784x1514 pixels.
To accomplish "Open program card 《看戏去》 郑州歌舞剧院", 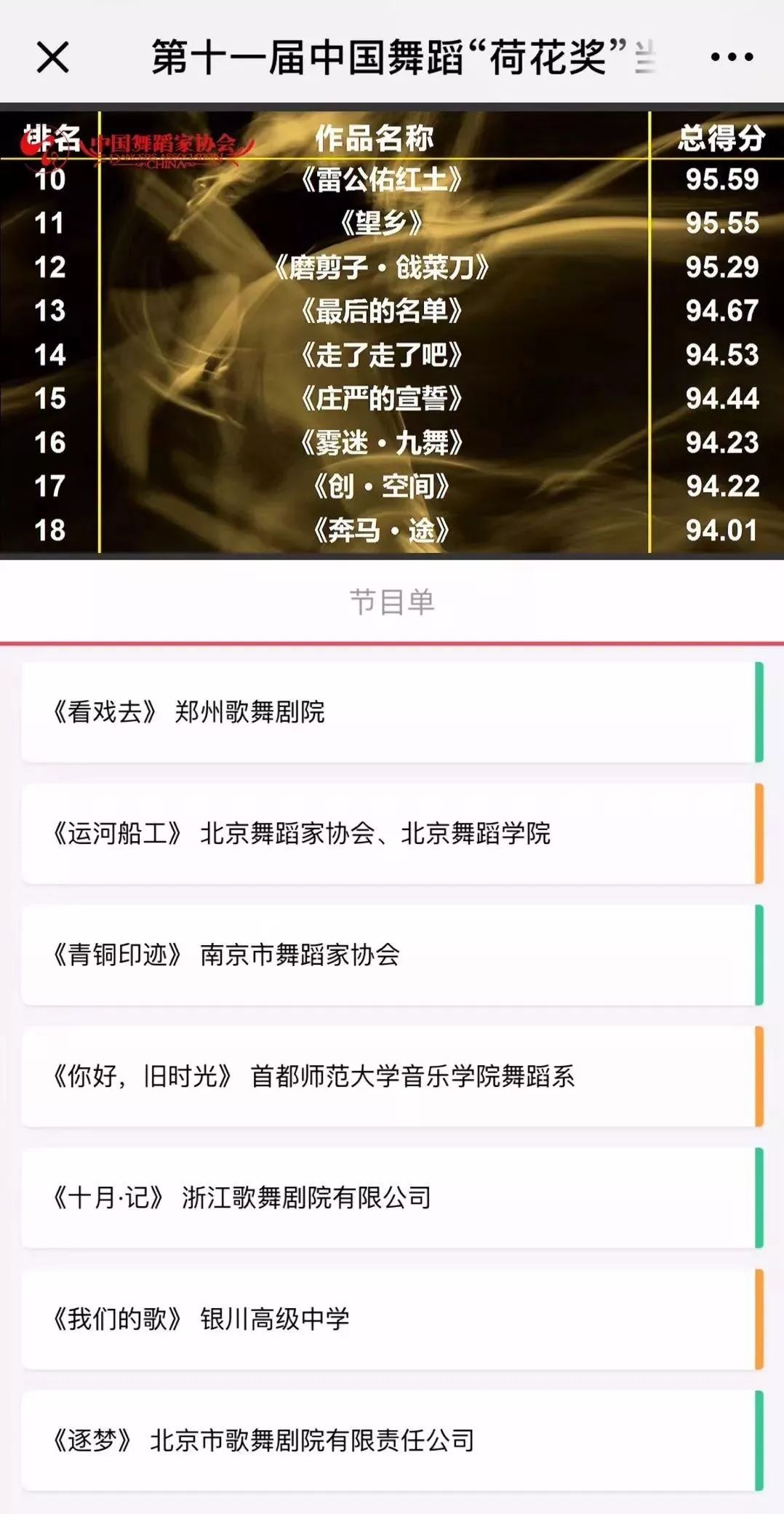I will coord(391,712).
